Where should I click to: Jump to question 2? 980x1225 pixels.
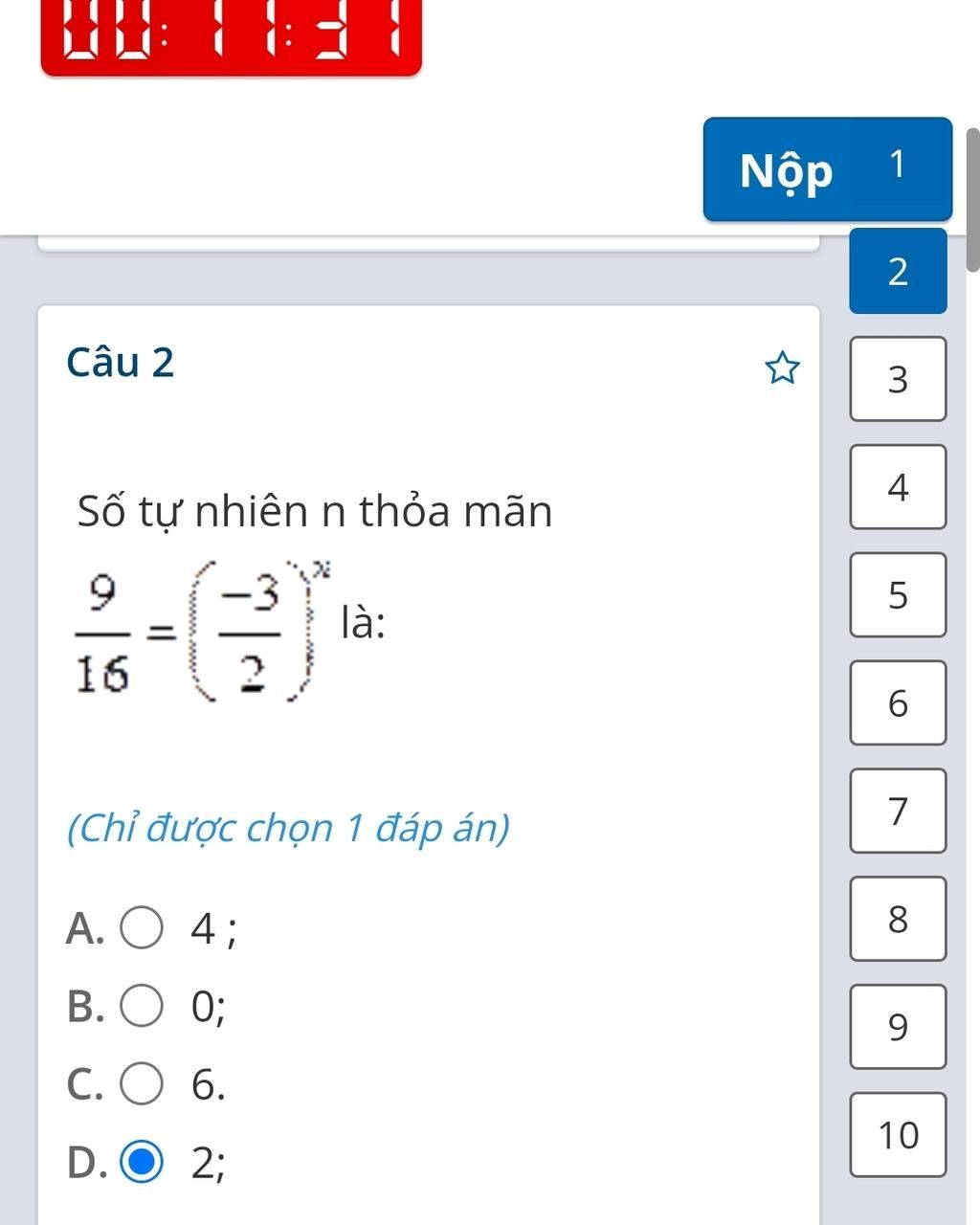coord(897,272)
